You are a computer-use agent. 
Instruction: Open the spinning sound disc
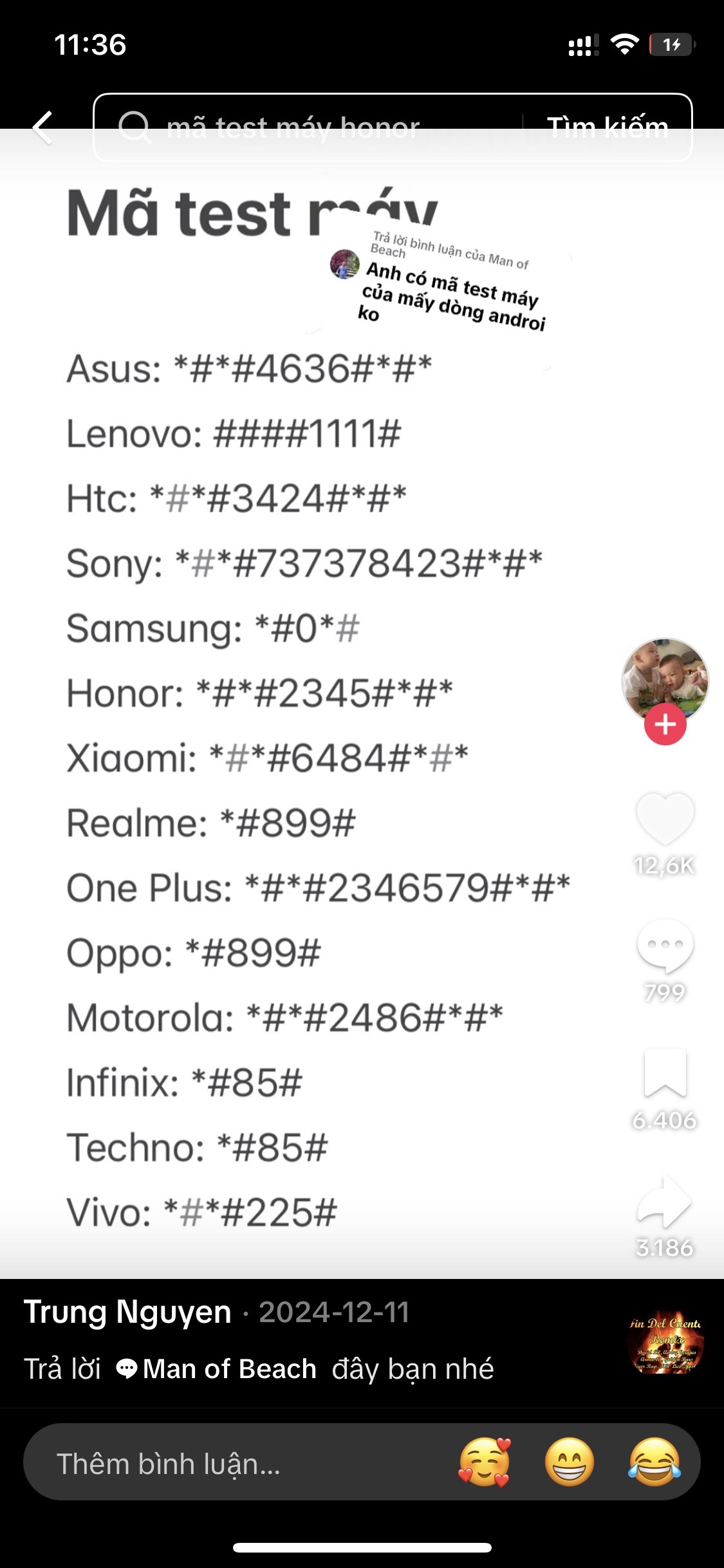tap(665, 1342)
